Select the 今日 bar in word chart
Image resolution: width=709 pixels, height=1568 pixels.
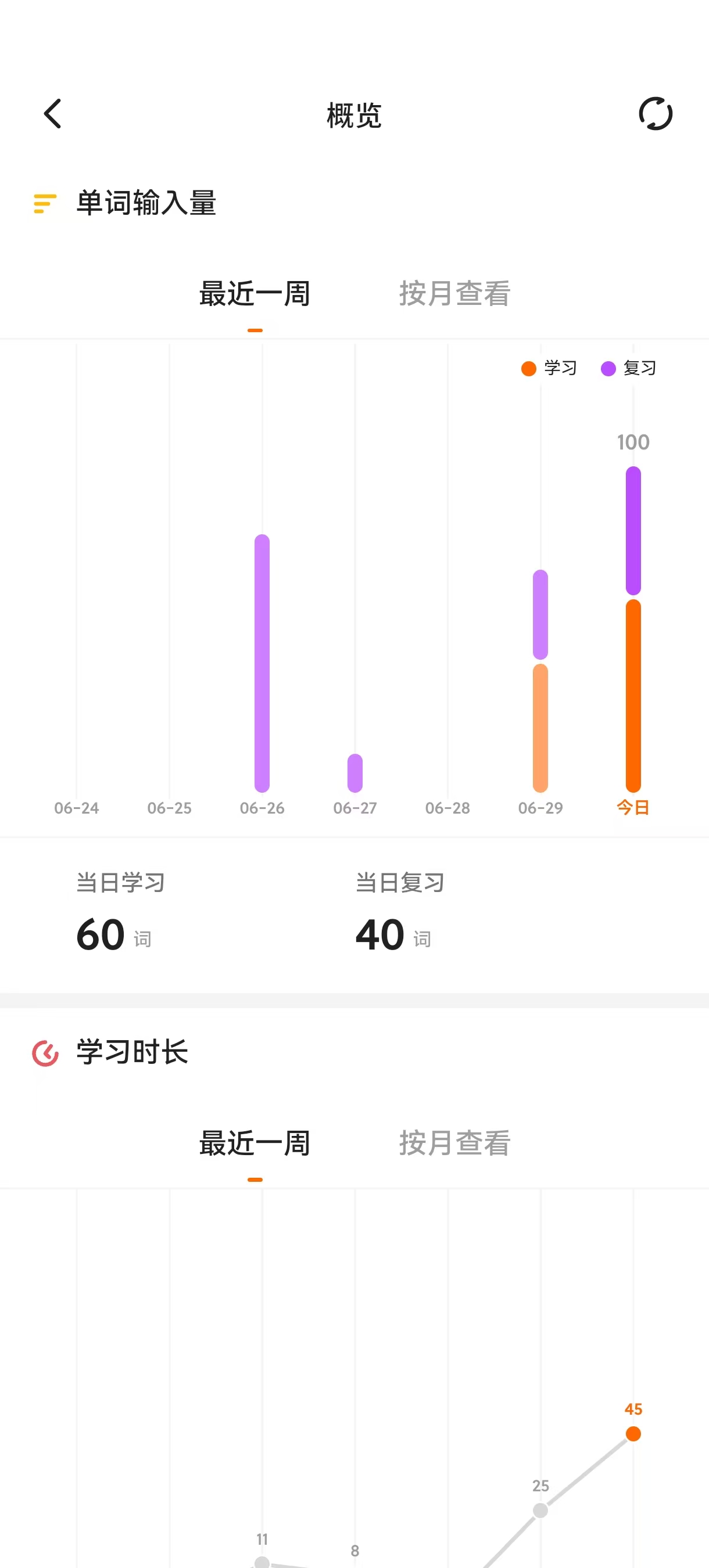633,630
